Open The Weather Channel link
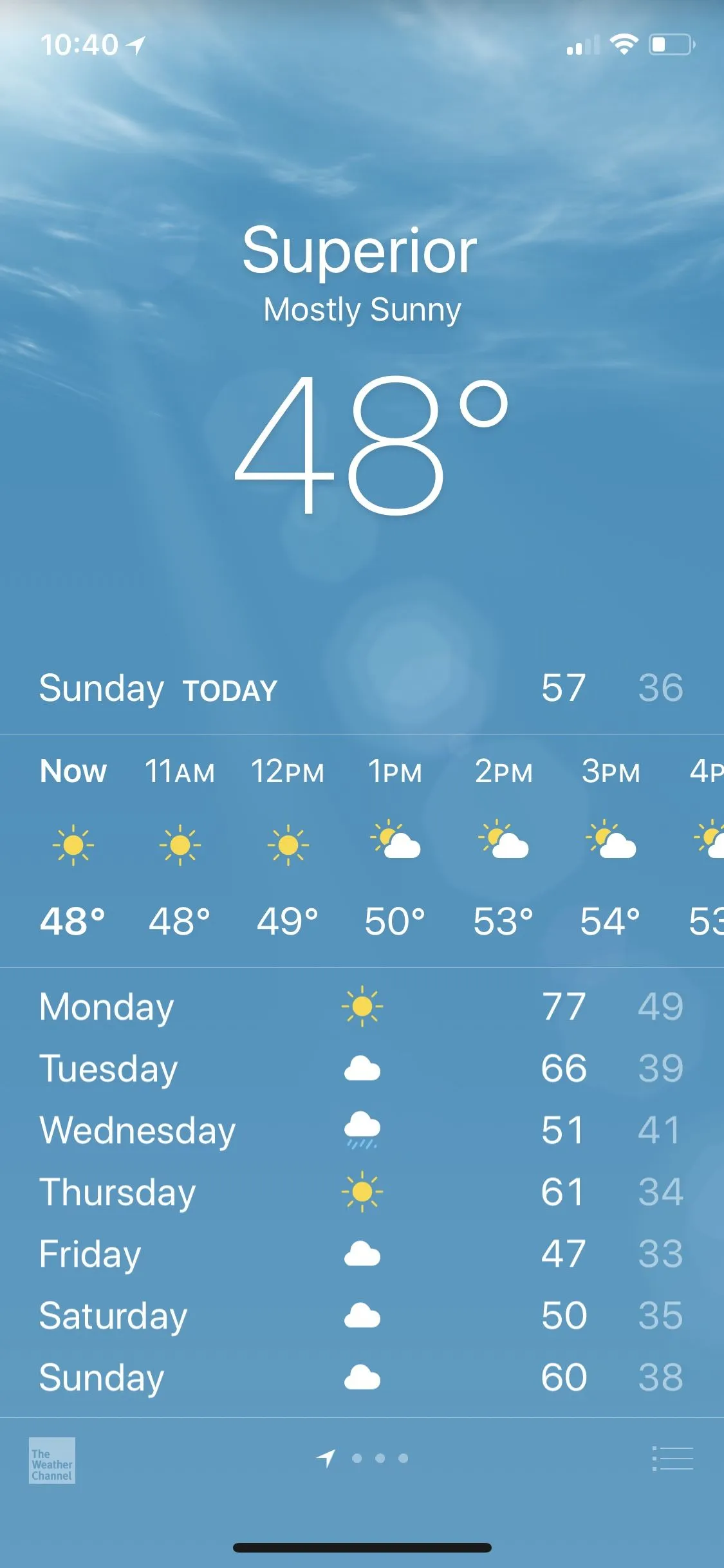The image size is (724, 1568). (x=52, y=1460)
